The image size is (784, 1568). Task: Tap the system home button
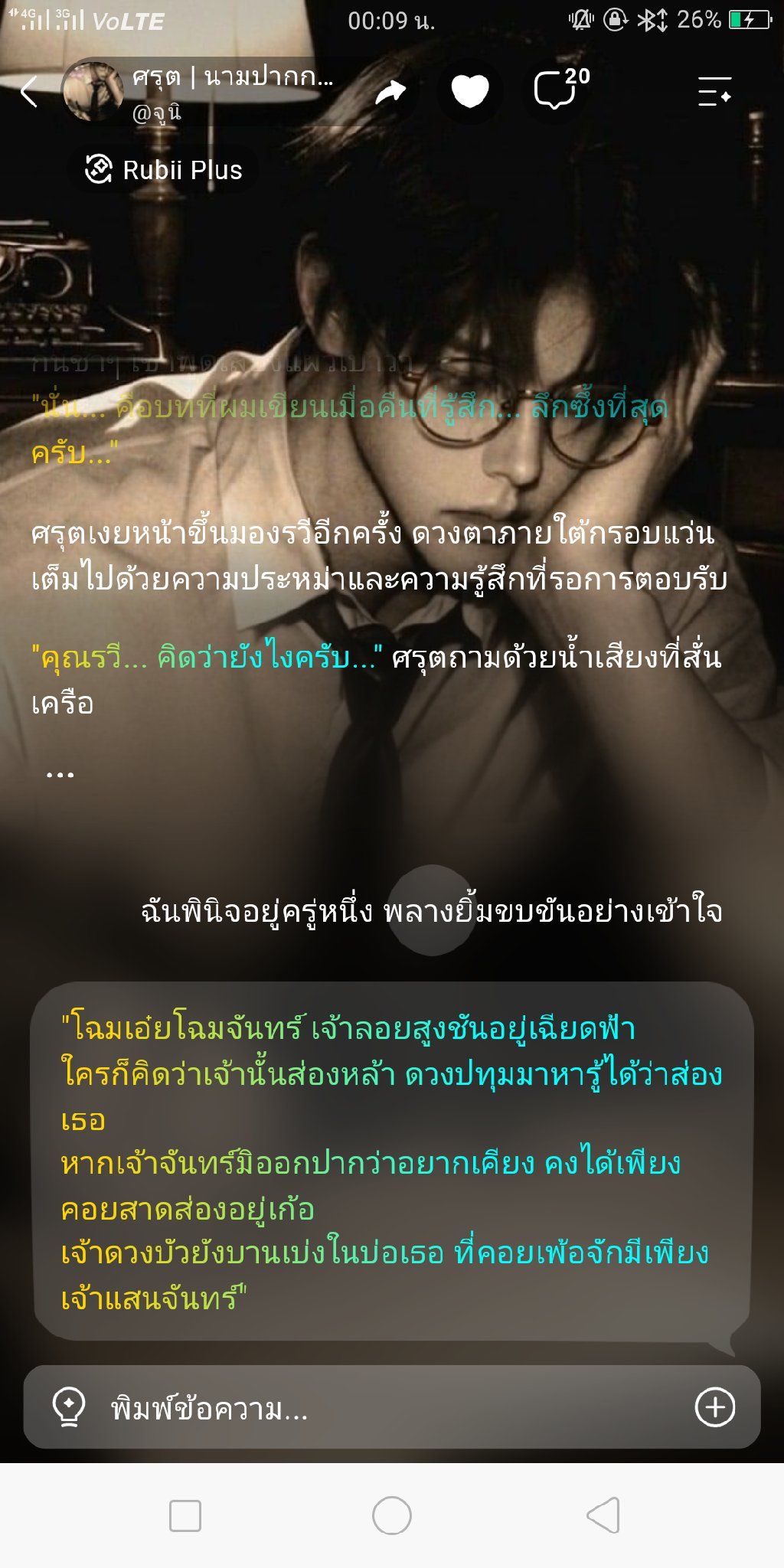392,1515
